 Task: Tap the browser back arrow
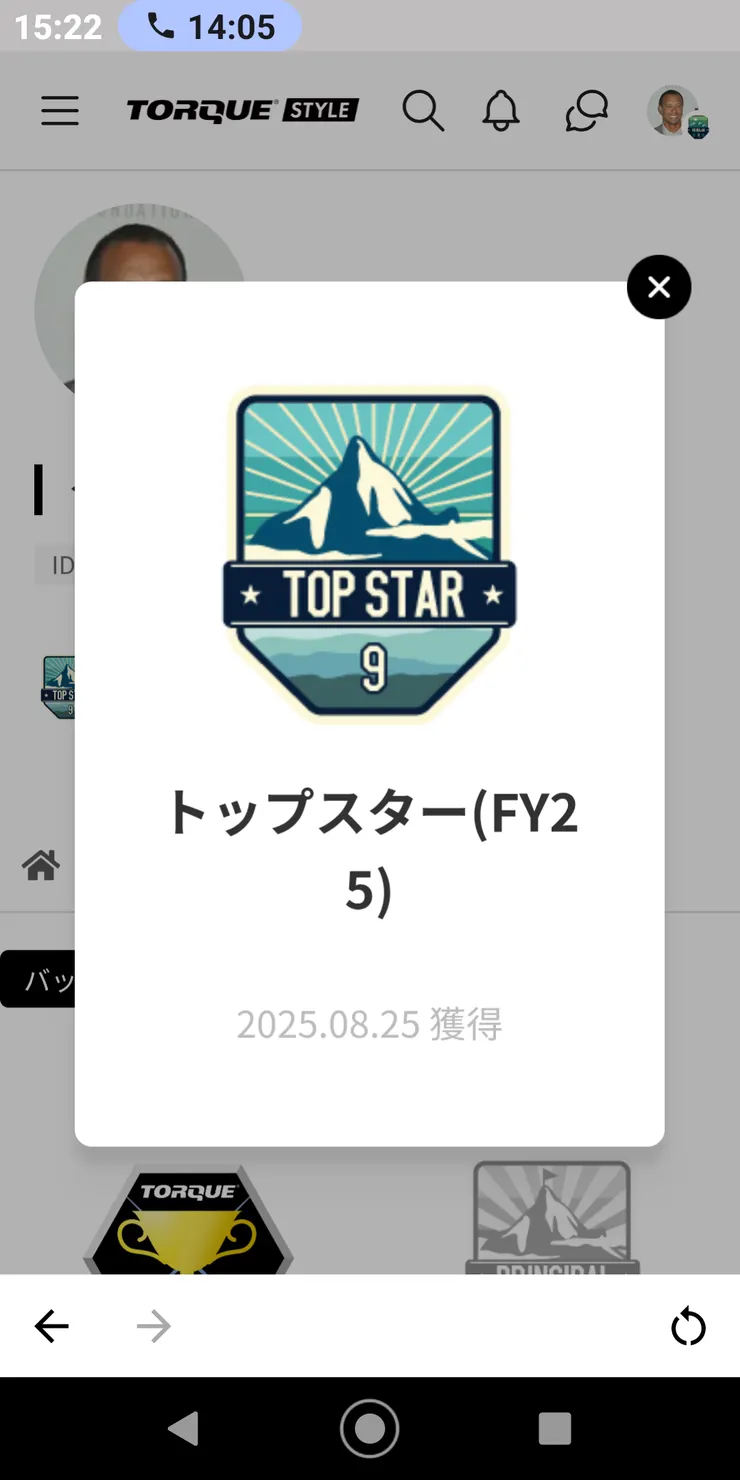(52, 1326)
